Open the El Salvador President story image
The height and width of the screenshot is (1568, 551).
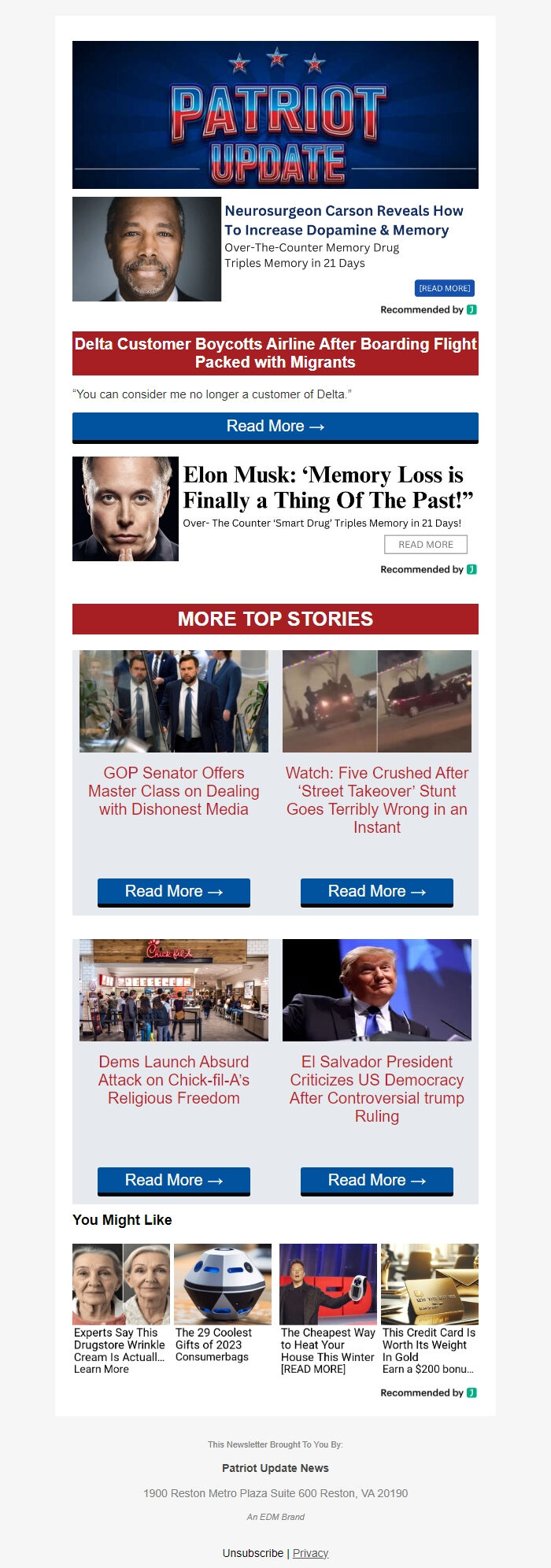tap(376, 990)
